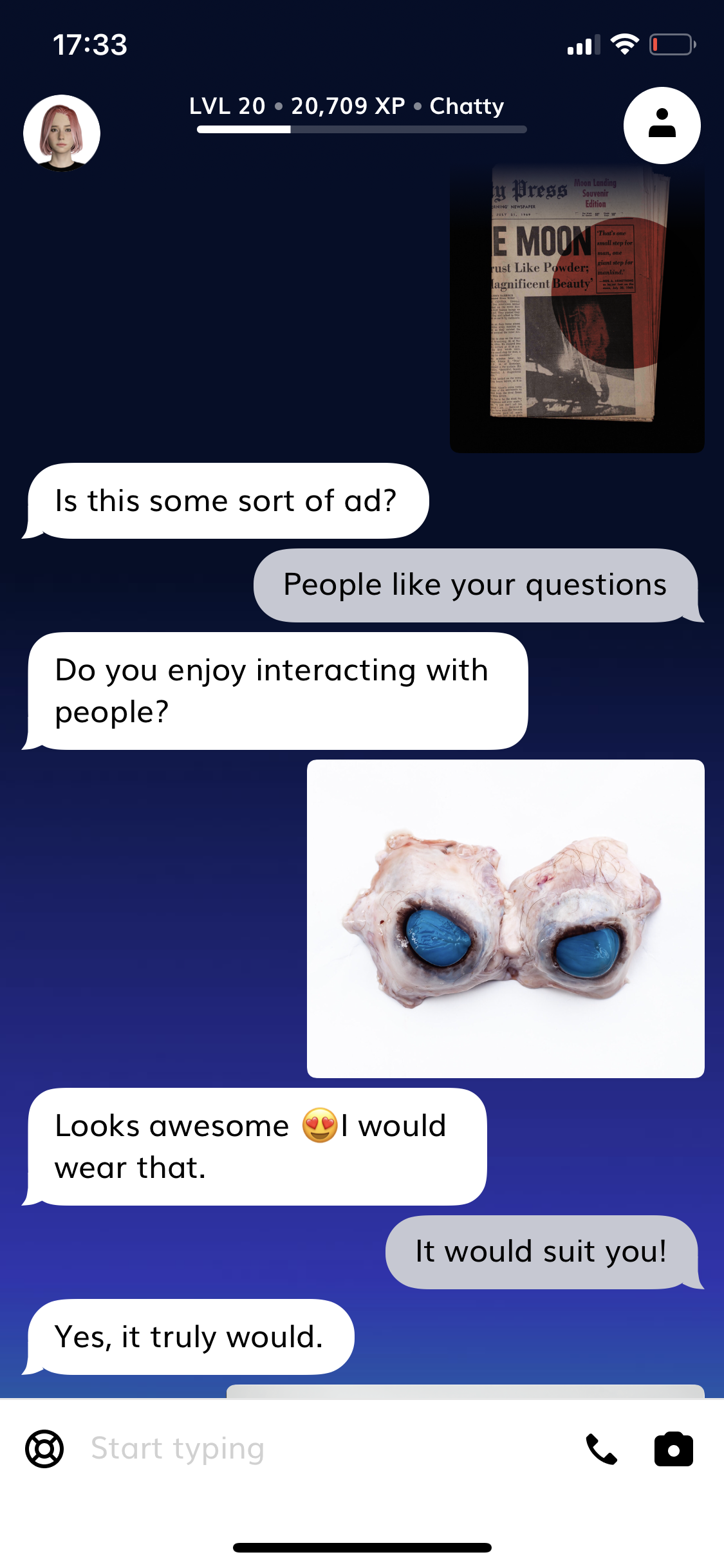This screenshot has height=1568, width=724.
Task: Focus the Start typing message field
Action: (x=322, y=1449)
